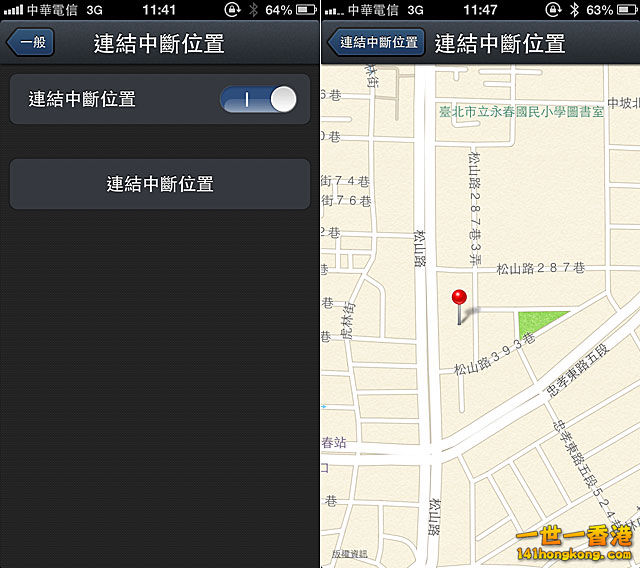Toggle the 連結中斷位置 switch off
Viewport: 640px width, 568px height.
258,99
